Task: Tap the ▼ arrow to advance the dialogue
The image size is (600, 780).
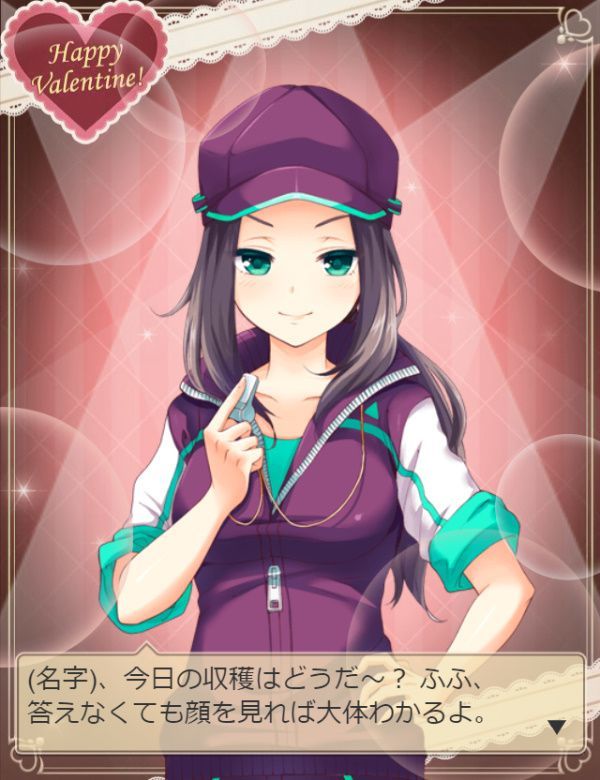Action: click(556, 726)
